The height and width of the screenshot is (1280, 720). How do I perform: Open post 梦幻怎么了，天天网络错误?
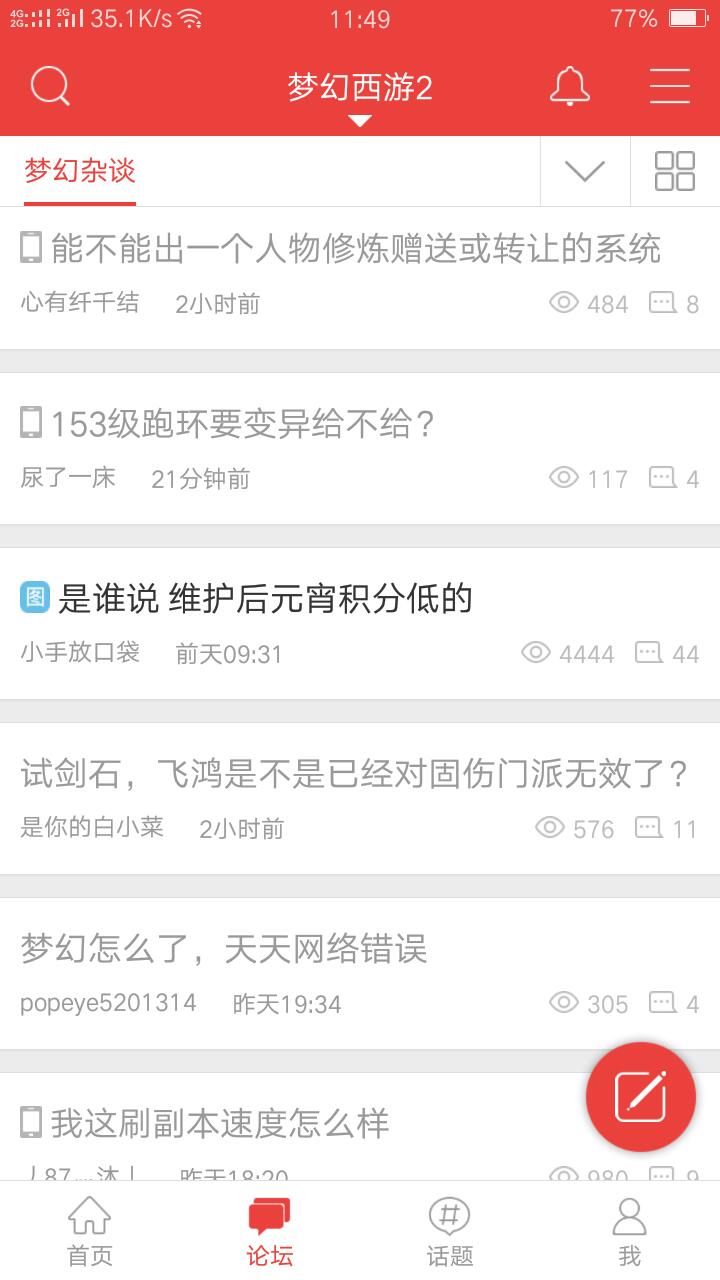[x=224, y=948]
